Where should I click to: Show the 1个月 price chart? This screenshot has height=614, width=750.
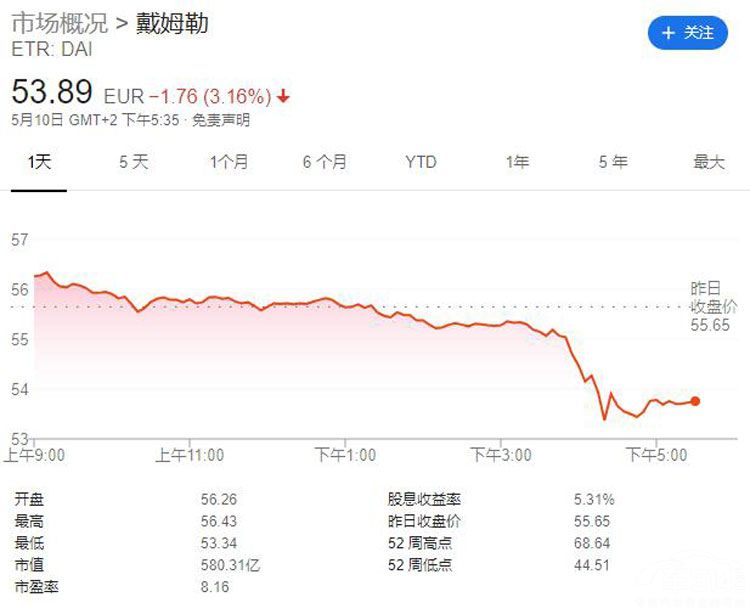click(x=229, y=162)
